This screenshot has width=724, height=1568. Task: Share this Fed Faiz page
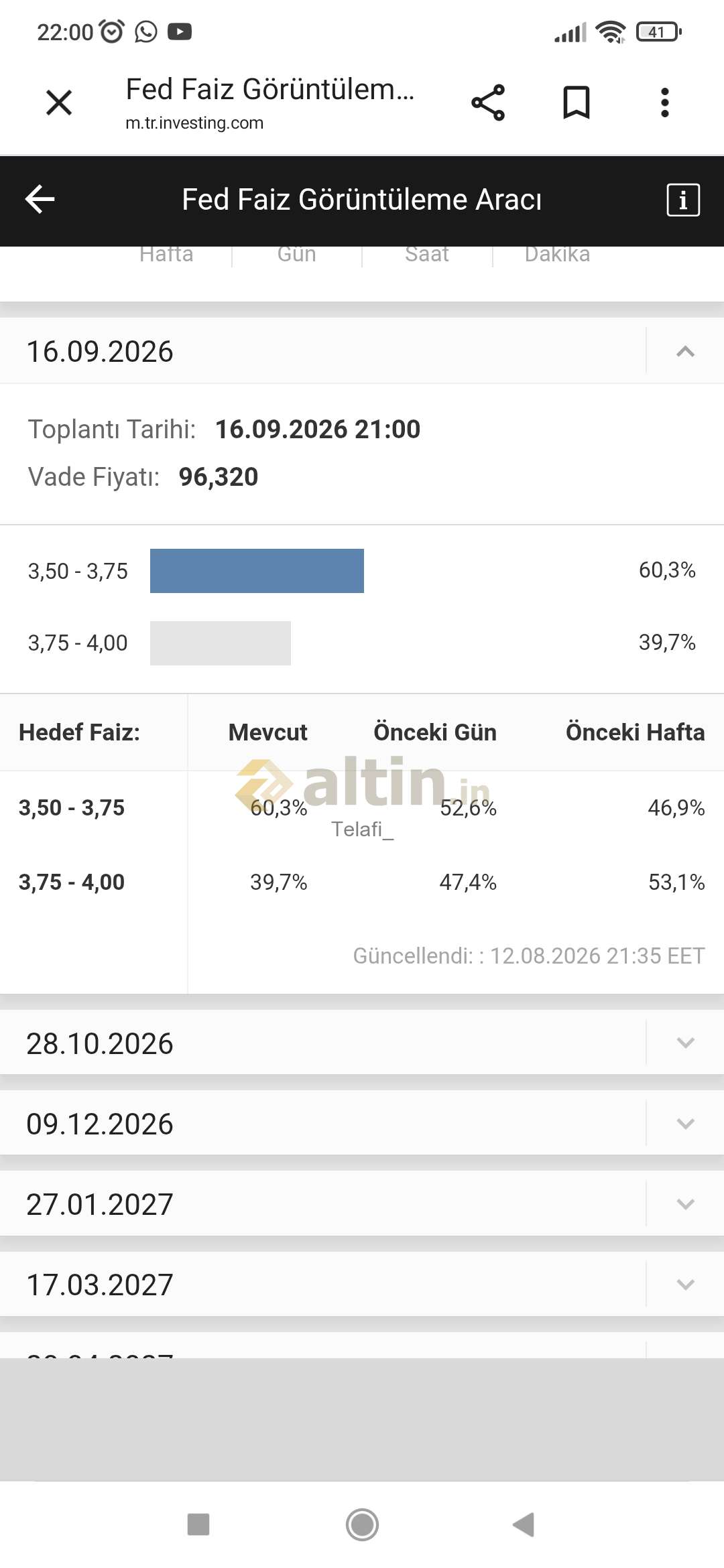click(x=488, y=103)
